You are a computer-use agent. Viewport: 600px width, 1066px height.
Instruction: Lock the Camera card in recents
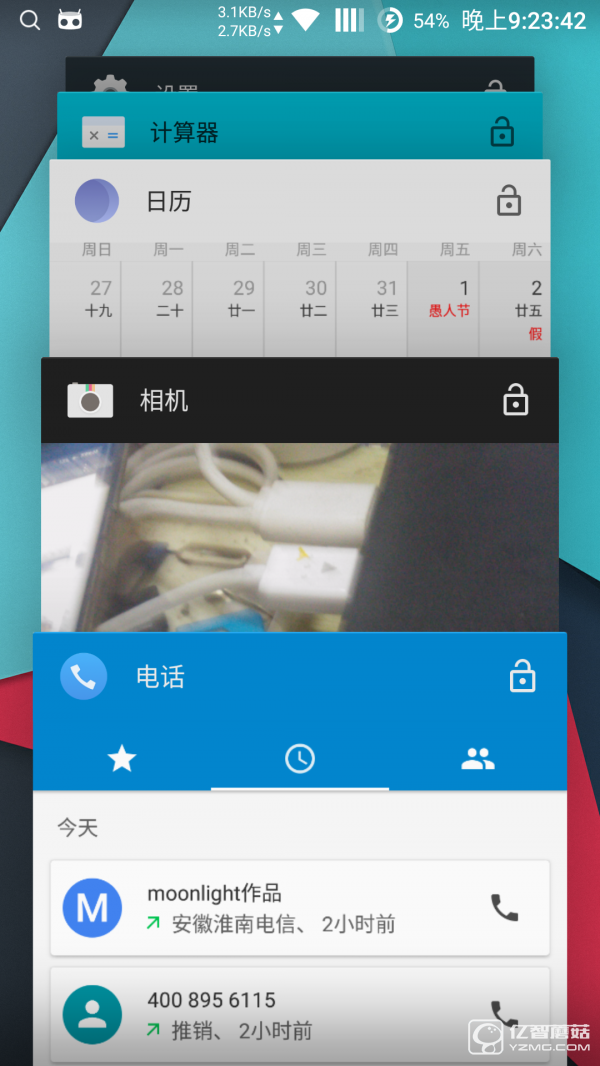click(x=515, y=401)
